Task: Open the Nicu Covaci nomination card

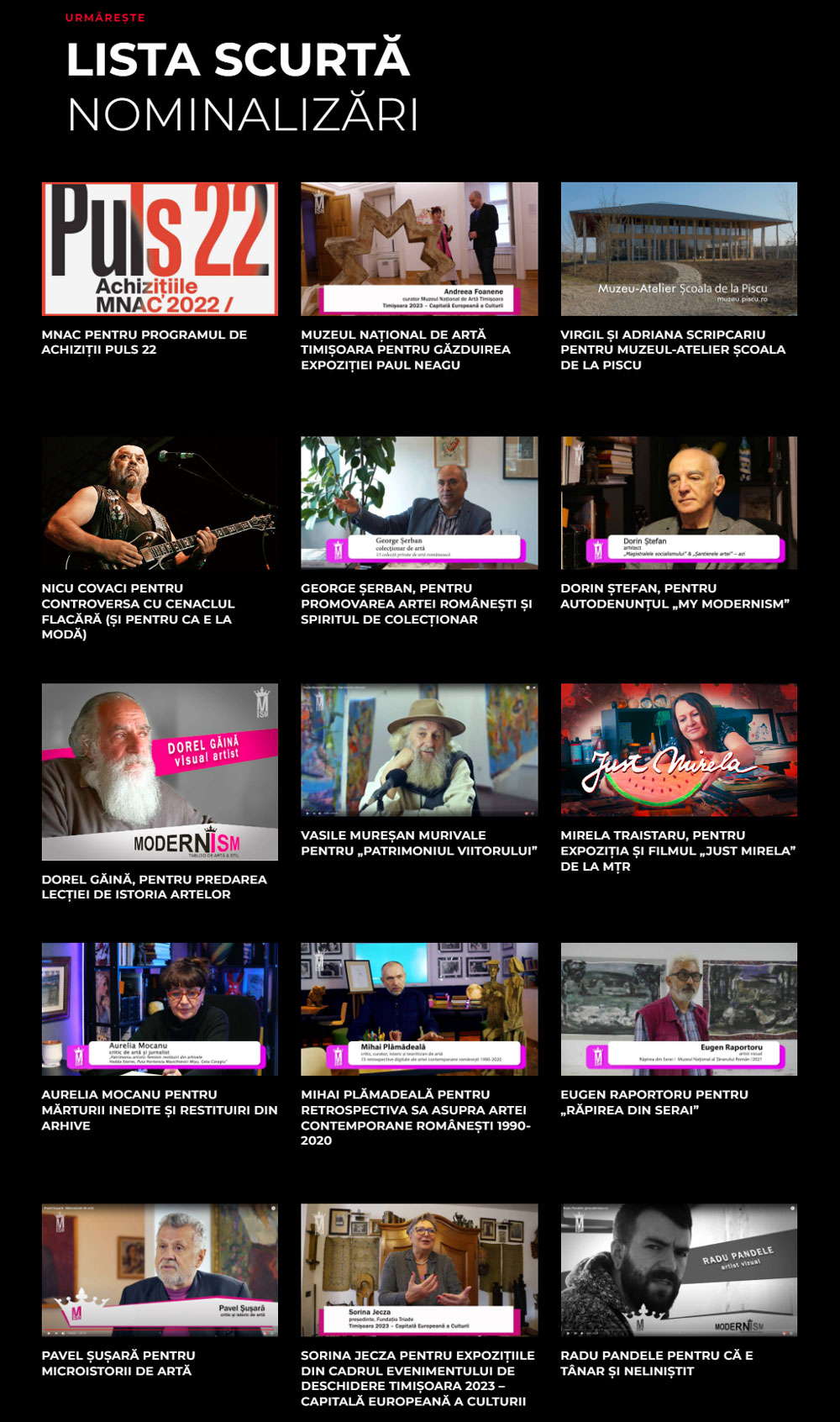Action: click(160, 503)
